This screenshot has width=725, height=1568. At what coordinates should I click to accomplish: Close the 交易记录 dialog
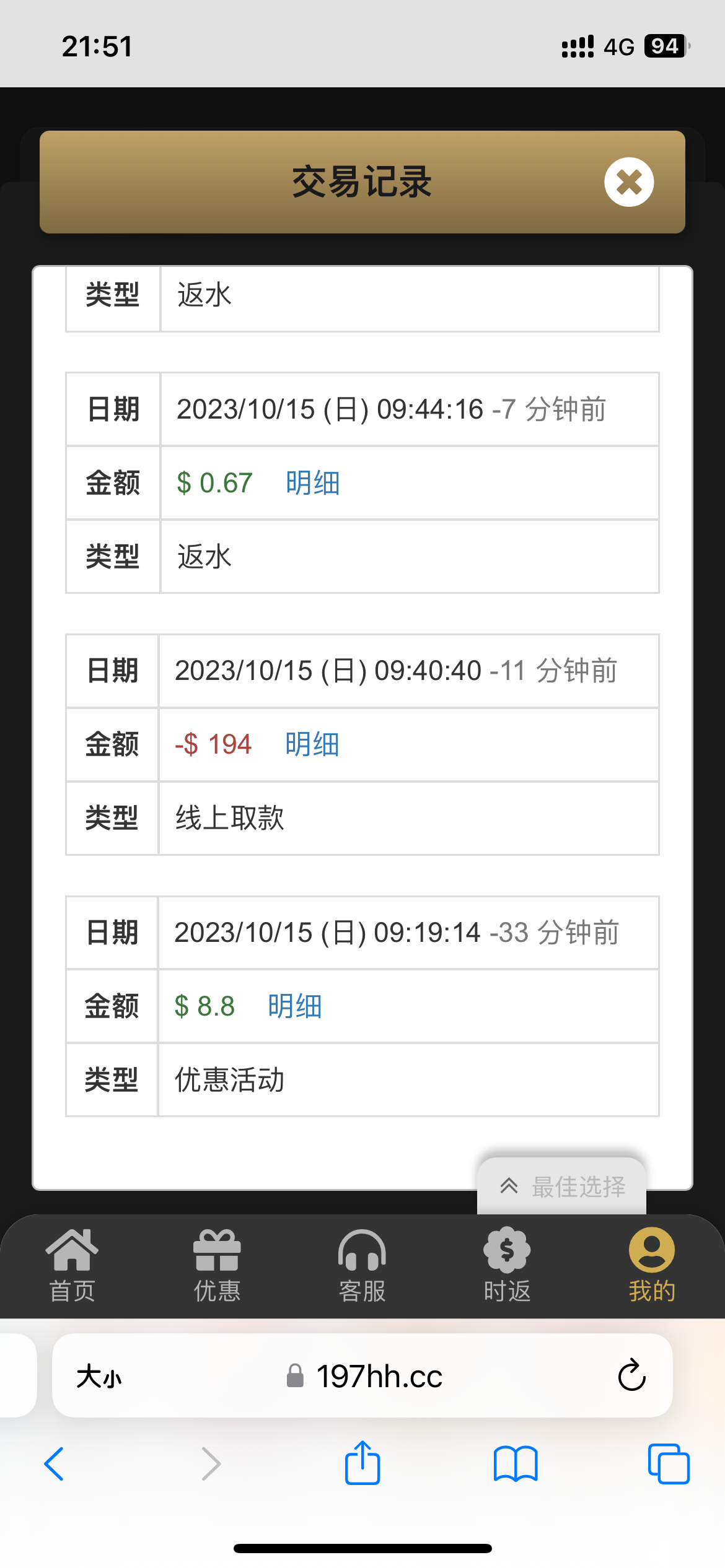coord(629,182)
